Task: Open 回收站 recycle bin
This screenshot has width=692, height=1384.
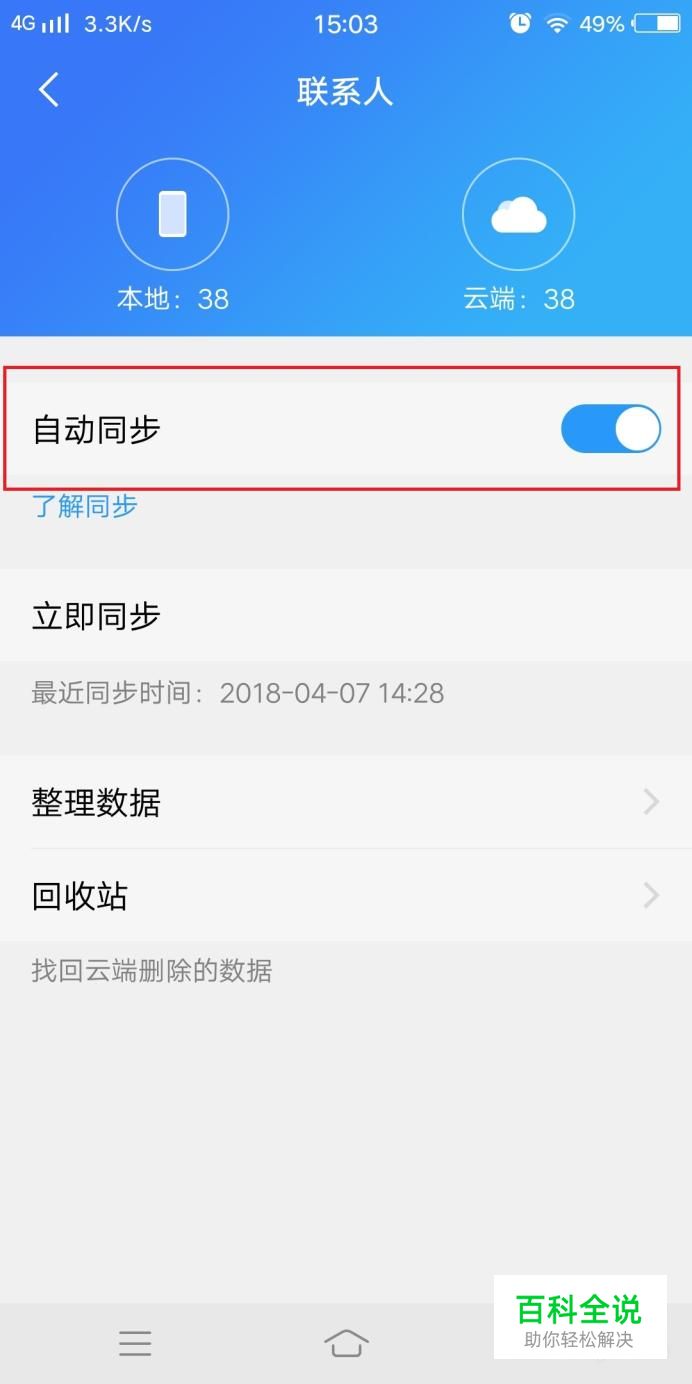Action: (346, 895)
